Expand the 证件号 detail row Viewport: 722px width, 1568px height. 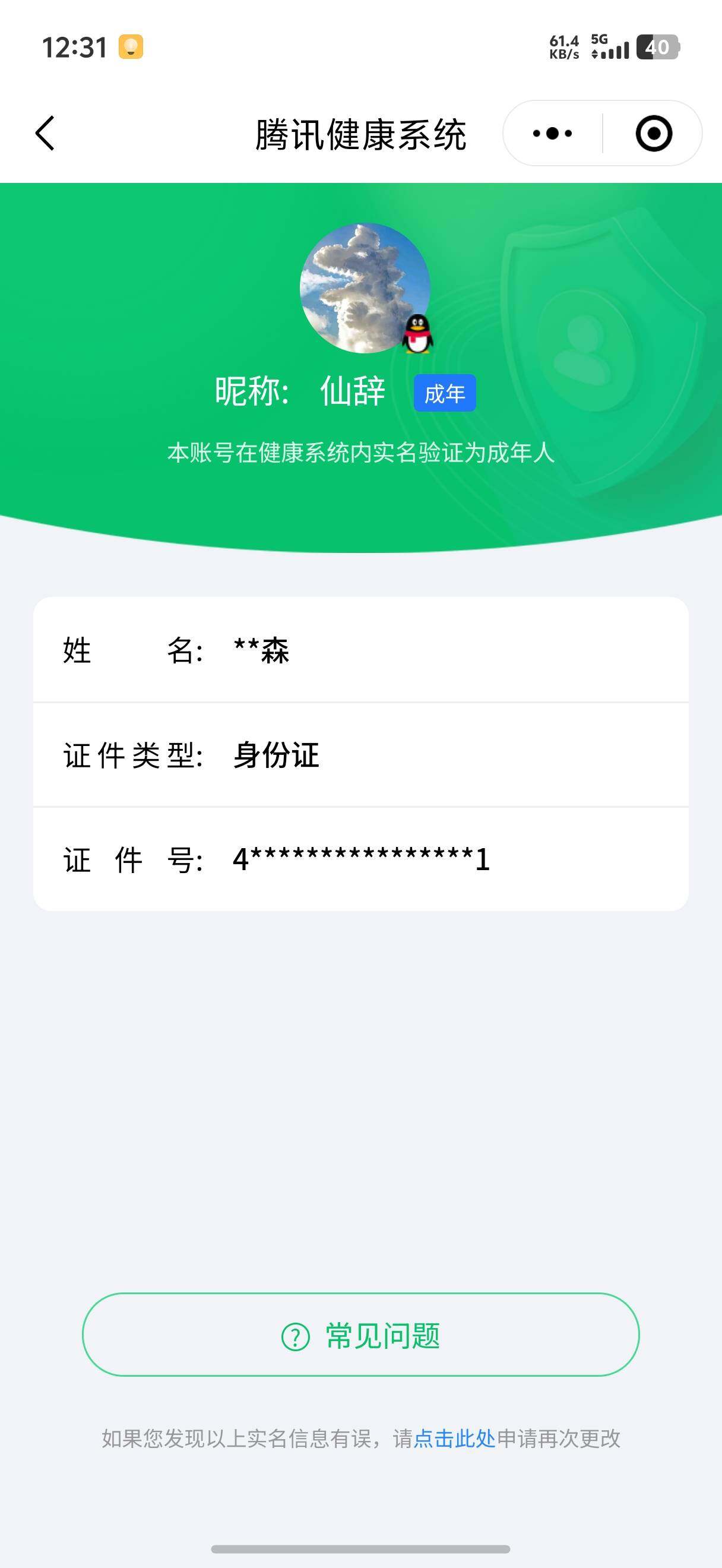pos(360,860)
